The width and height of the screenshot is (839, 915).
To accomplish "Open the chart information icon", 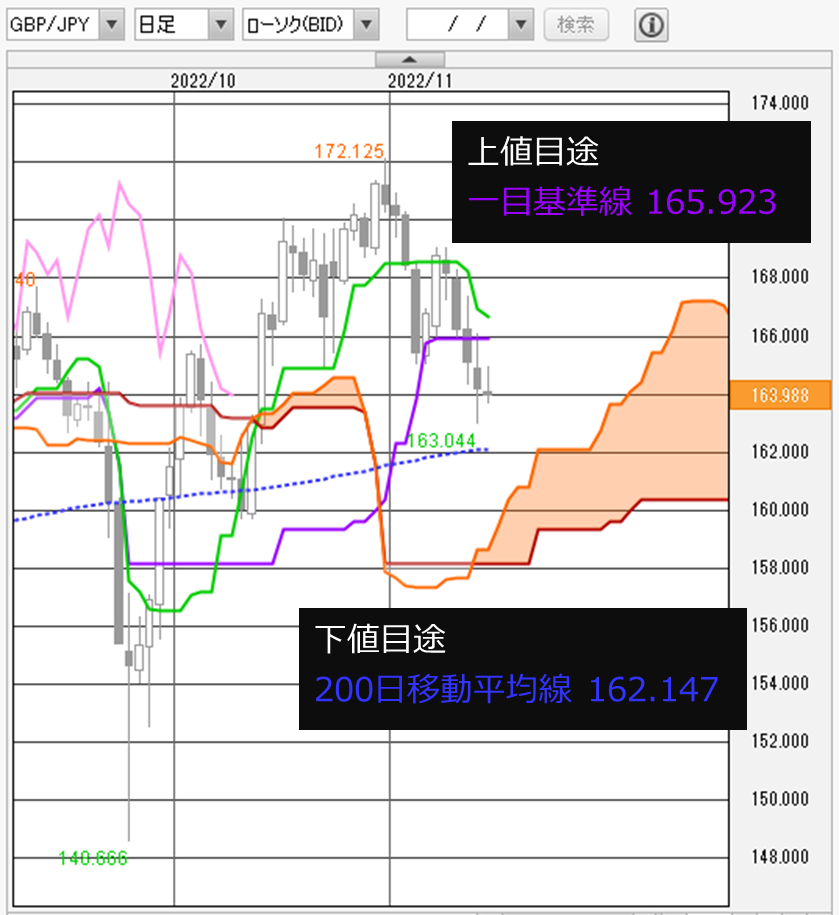I will tap(652, 25).
